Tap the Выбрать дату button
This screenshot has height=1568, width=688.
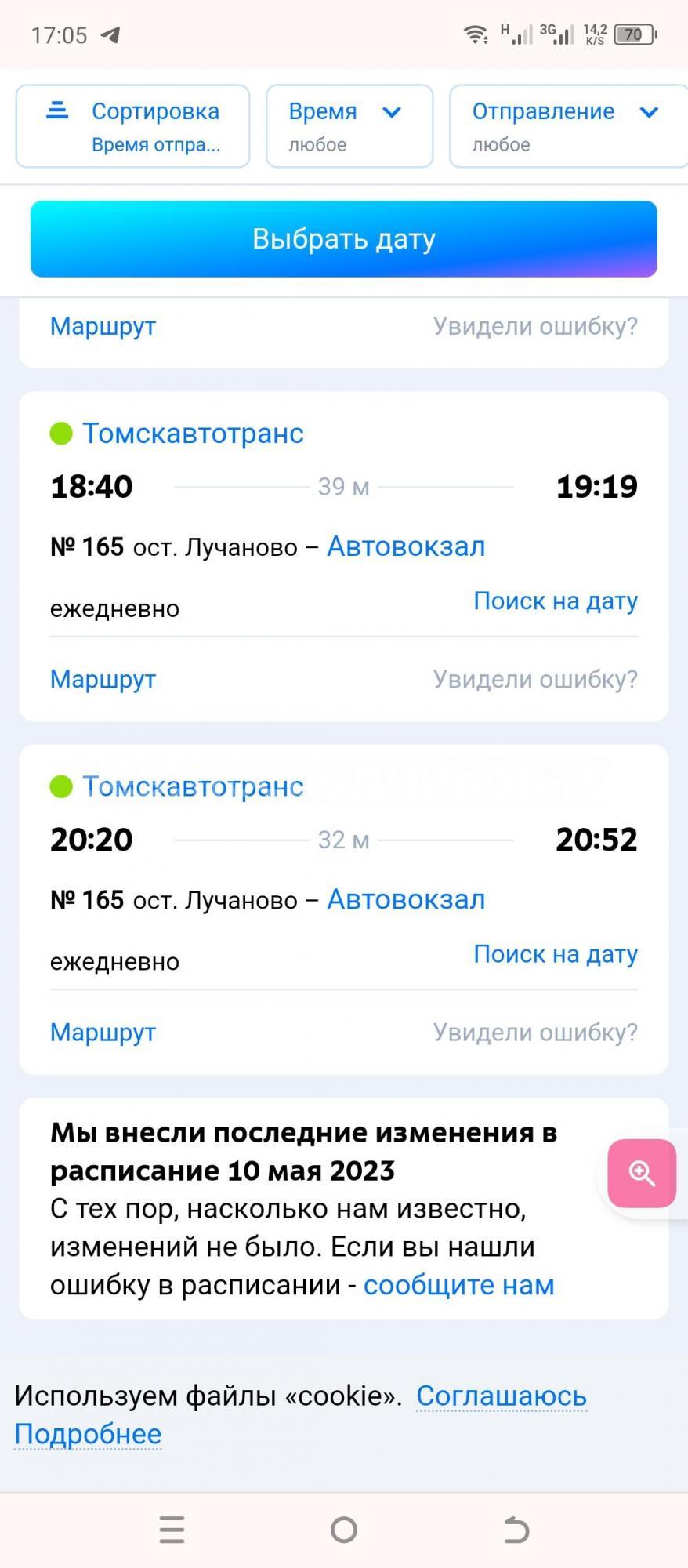pyautogui.click(x=344, y=239)
